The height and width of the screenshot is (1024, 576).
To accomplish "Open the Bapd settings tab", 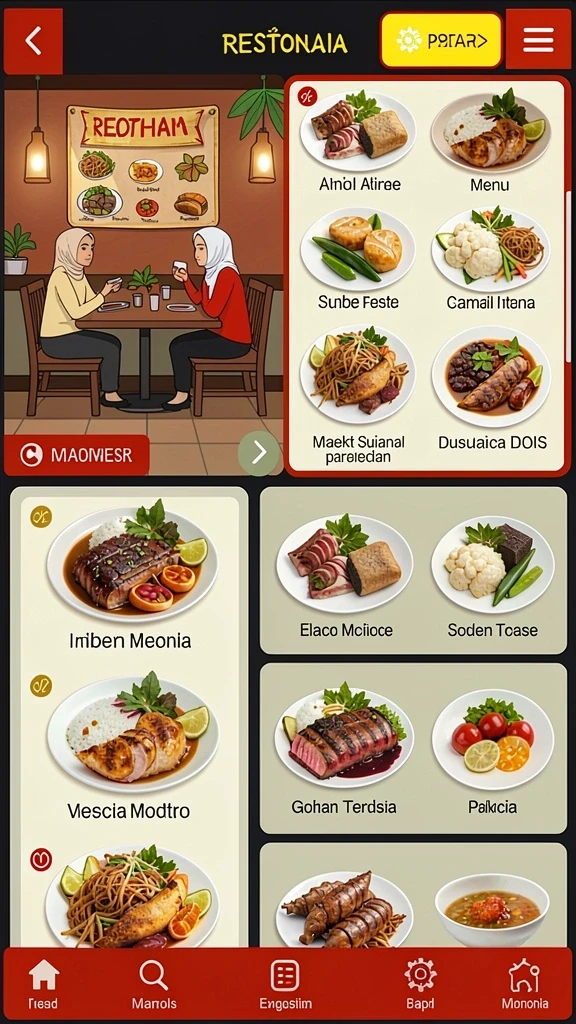I will [420, 985].
